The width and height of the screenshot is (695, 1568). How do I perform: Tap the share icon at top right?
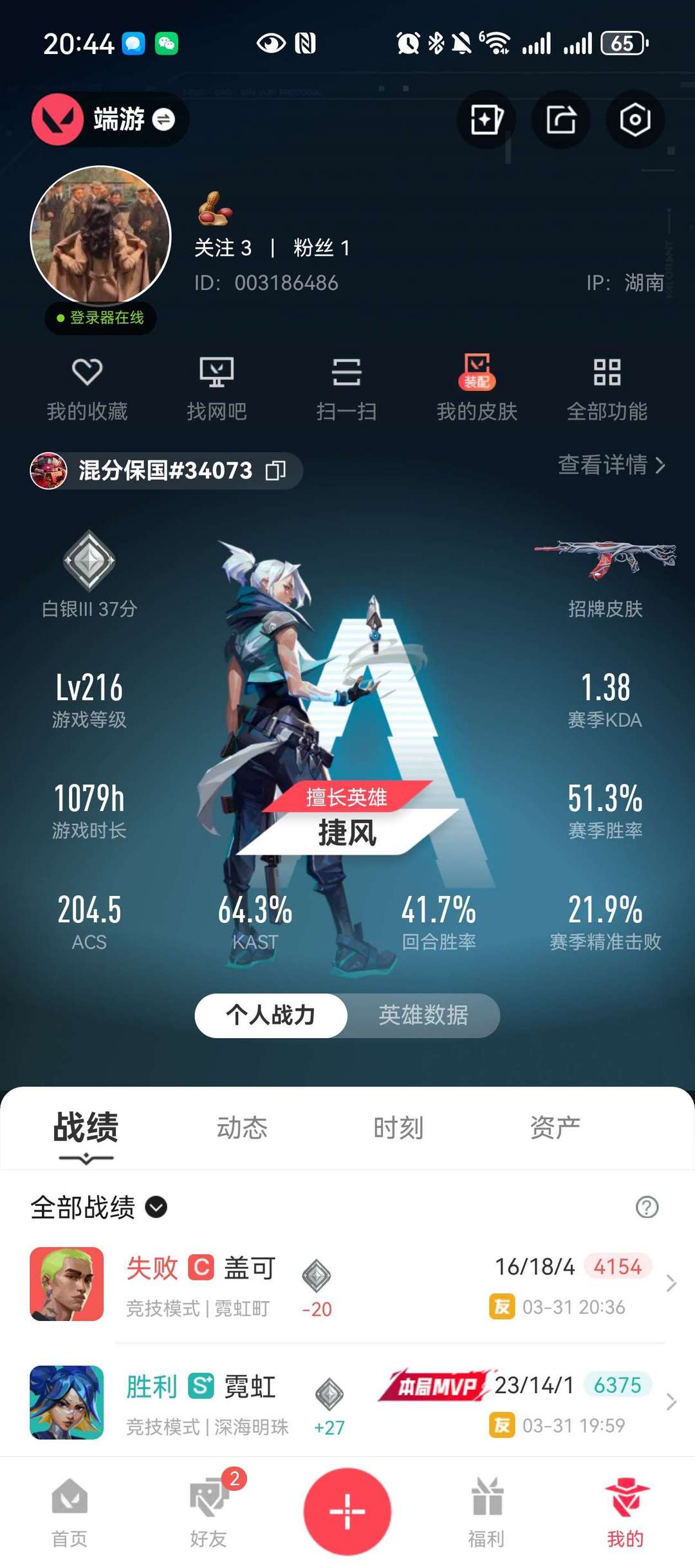tap(561, 120)
